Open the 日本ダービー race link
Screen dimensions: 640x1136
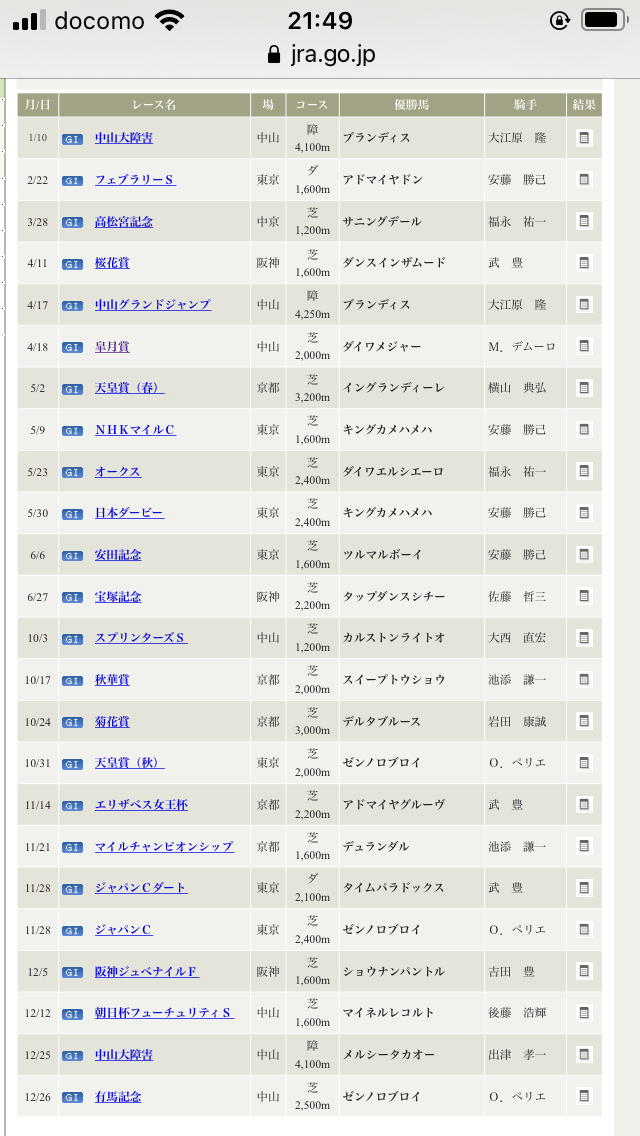[129, 513]
